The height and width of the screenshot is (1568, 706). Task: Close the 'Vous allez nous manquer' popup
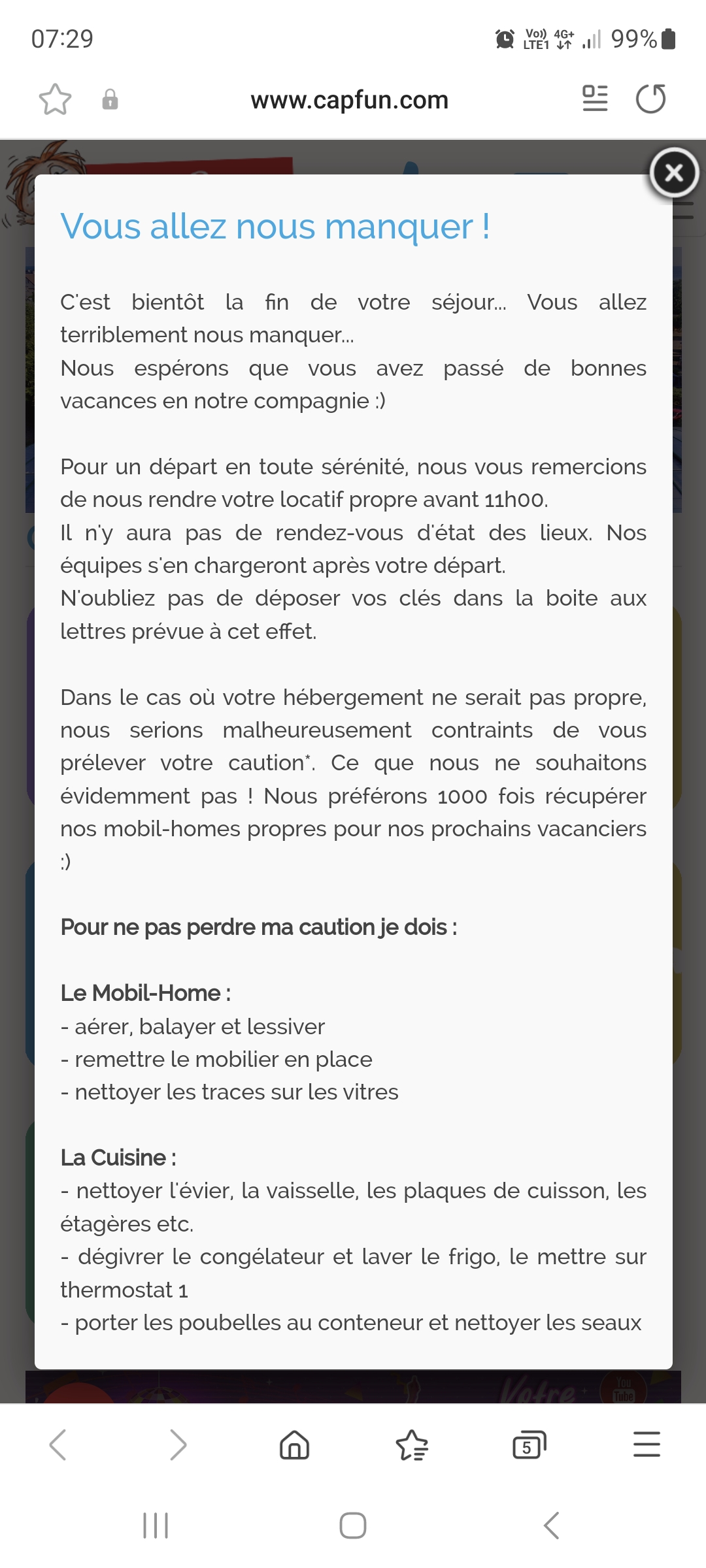click(674, 172)
